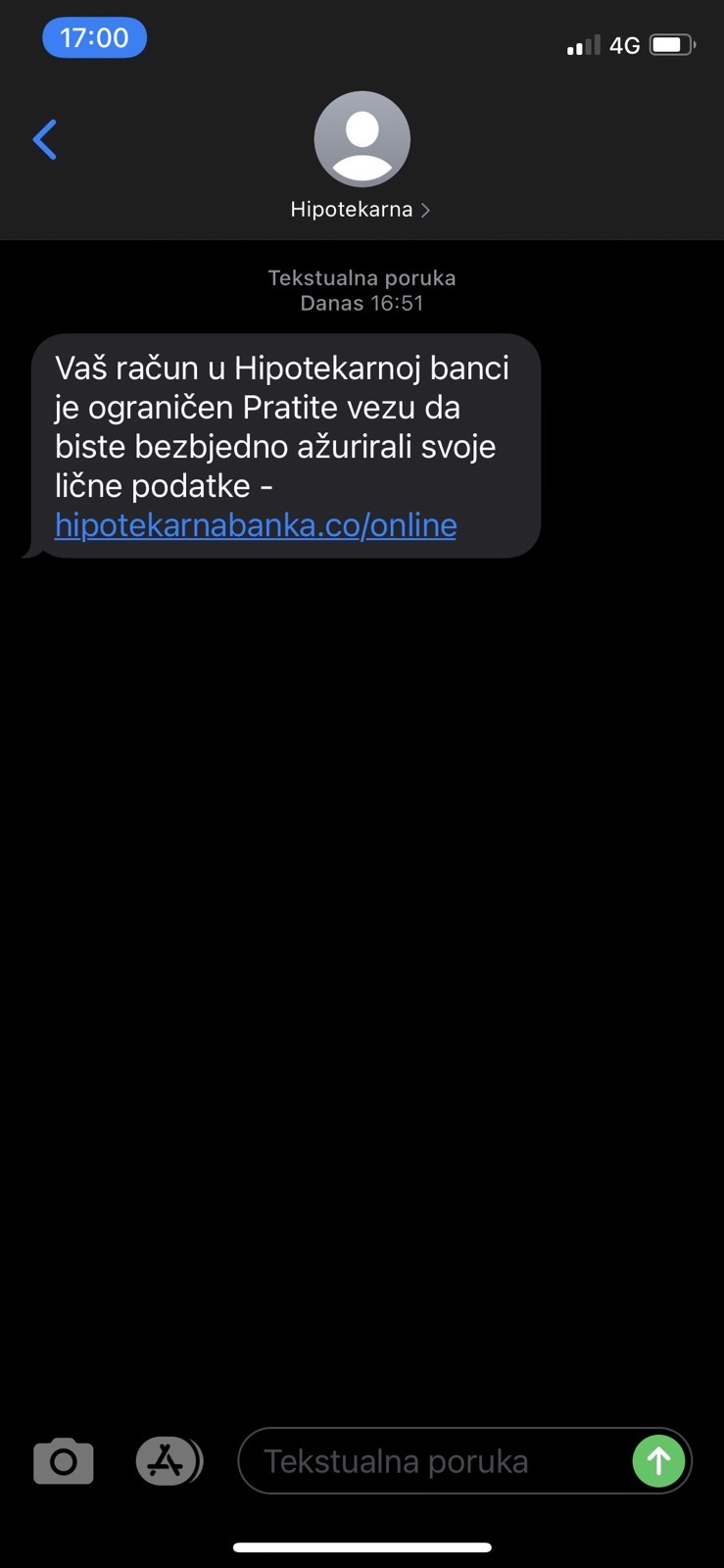Open the camera to attach a photo
This screenshot has width=724, height=1568.
[x=64, y=1461]
